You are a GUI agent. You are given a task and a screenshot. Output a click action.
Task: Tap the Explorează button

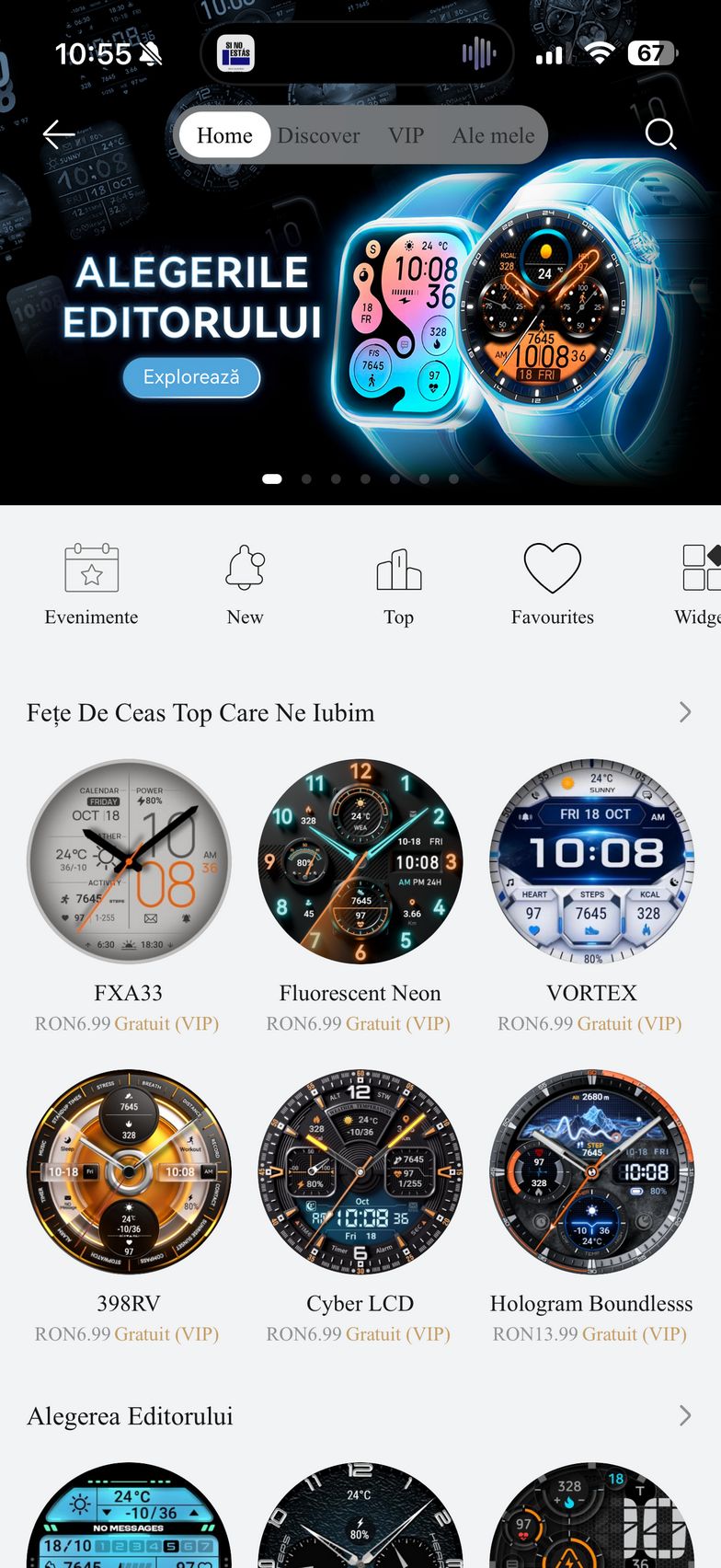pyautogui.click(x=191, y=377)
